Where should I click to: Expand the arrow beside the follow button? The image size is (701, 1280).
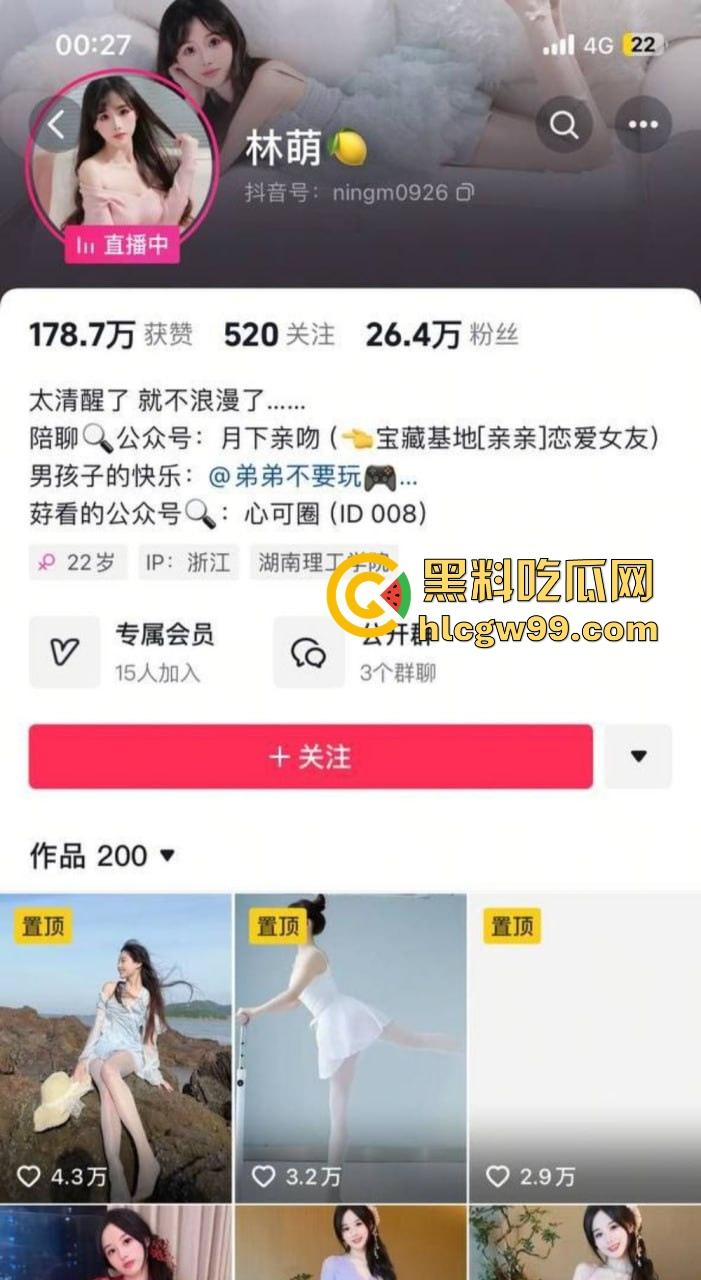coord(639,756)
